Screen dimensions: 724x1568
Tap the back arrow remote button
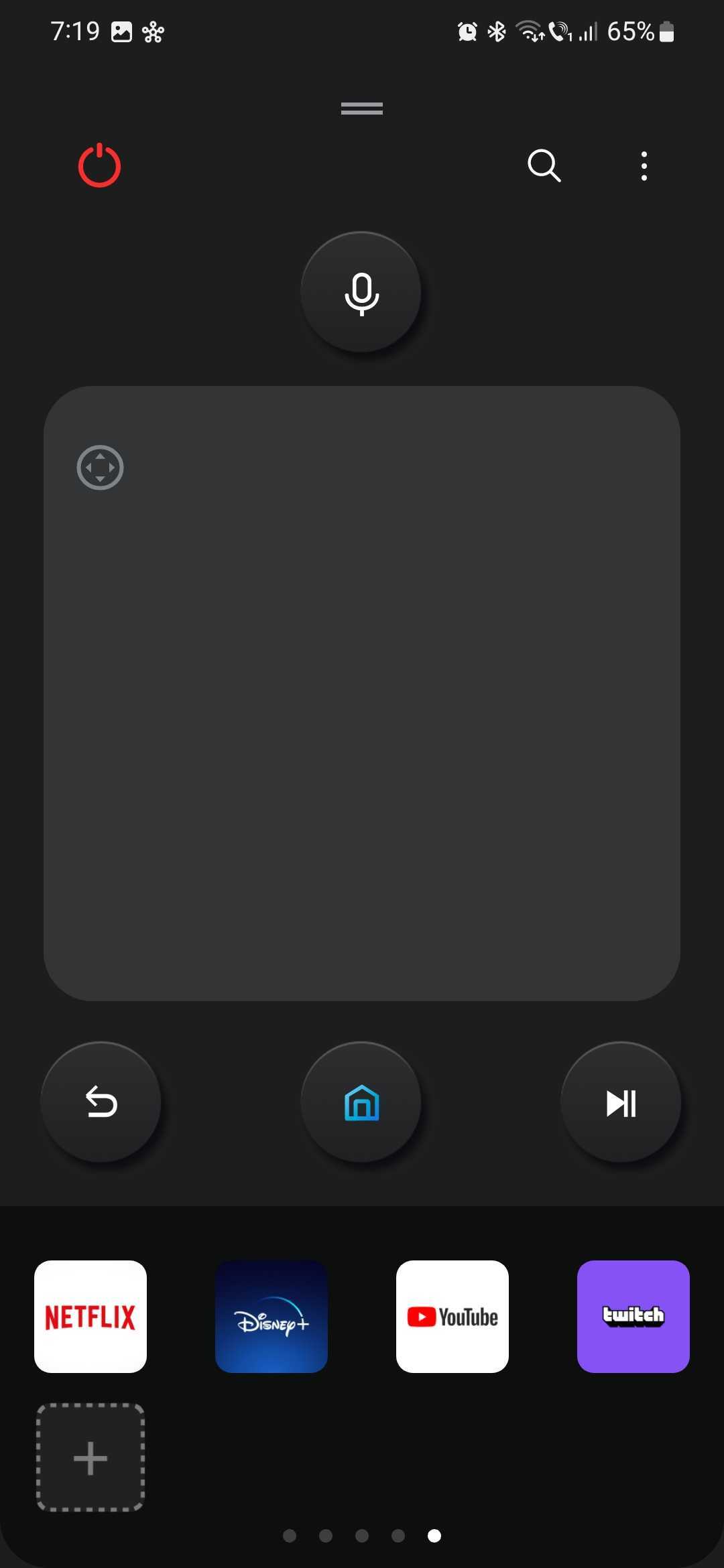(x=101, y=1102)
